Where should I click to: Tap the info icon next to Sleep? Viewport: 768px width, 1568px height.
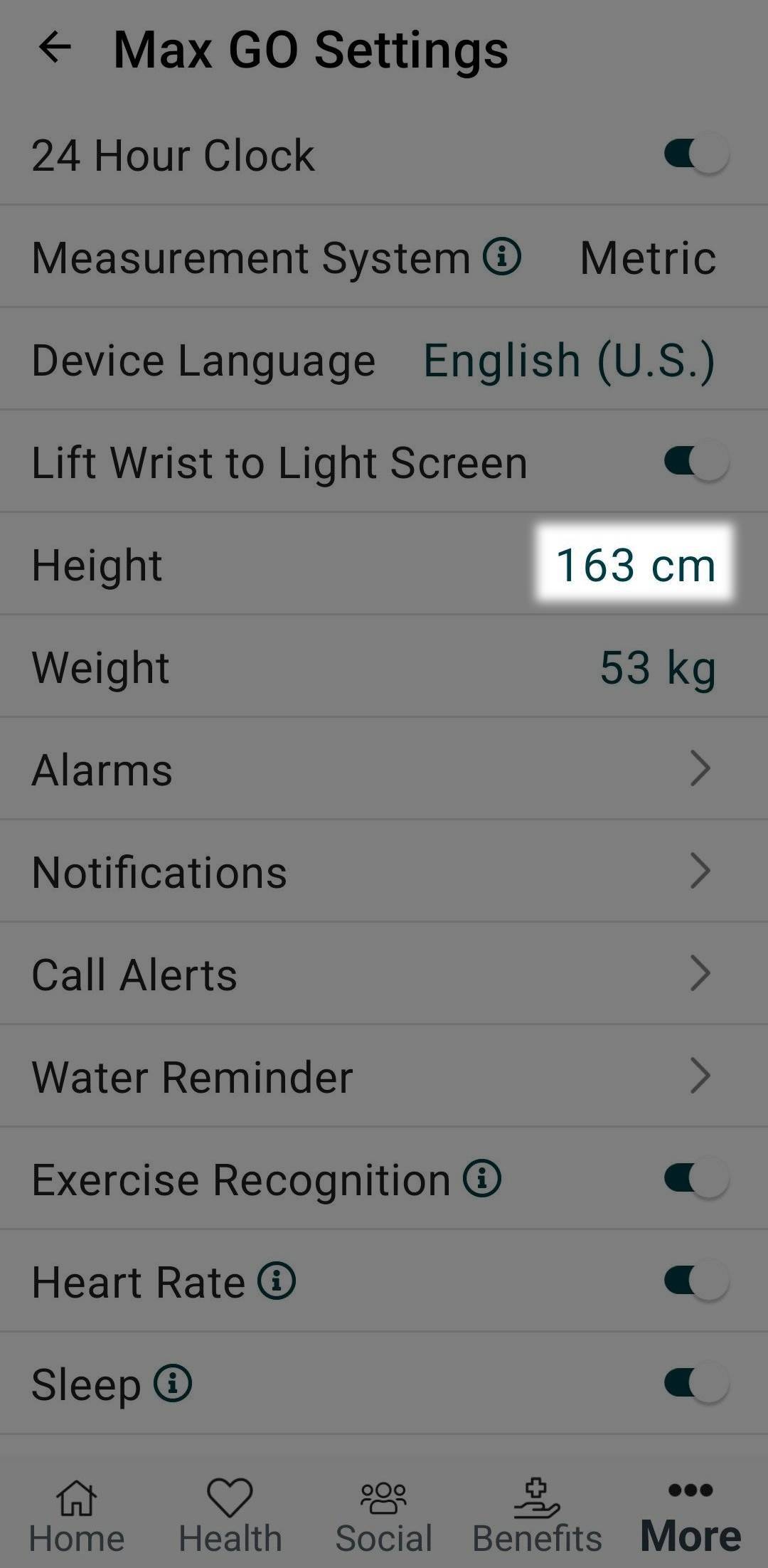[x=173, y=1382]
